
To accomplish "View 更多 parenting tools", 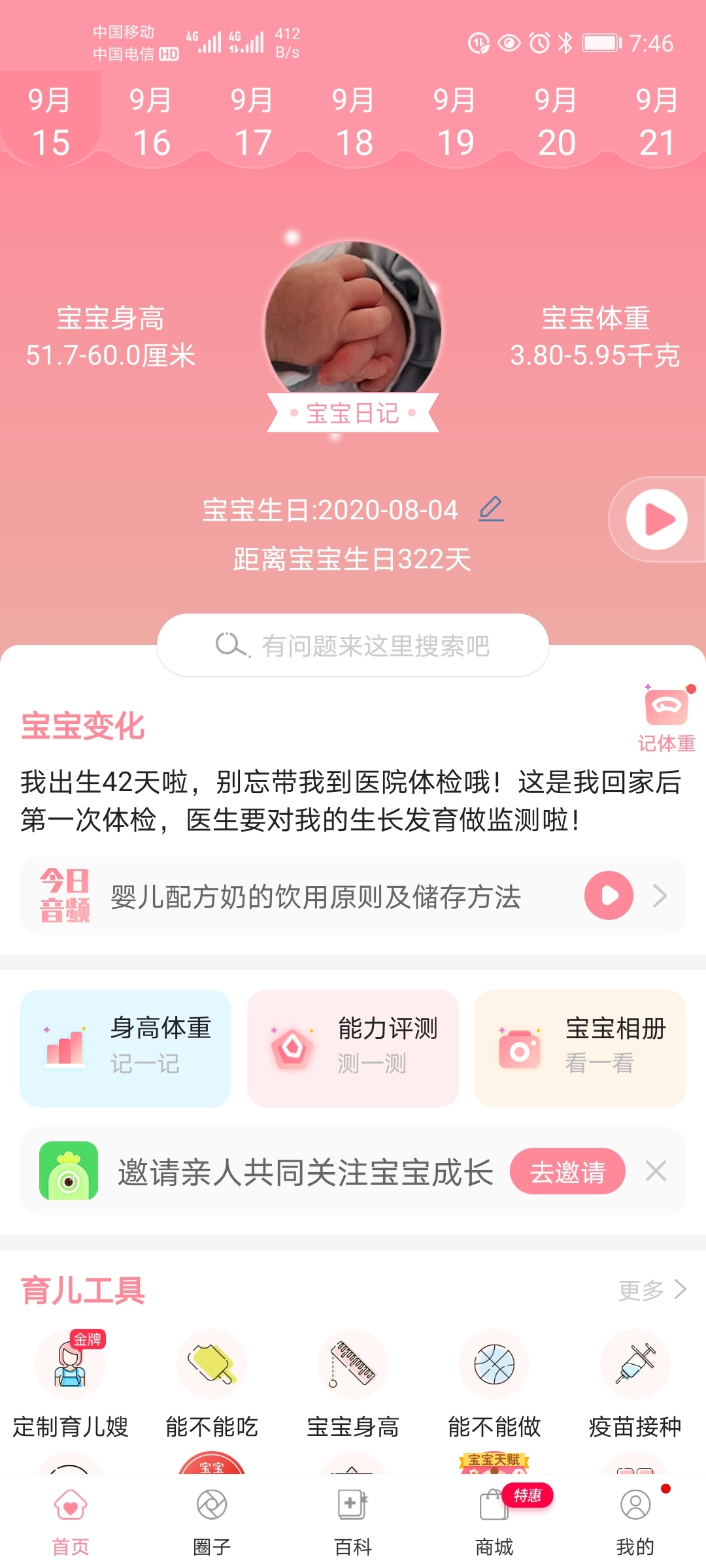I will 652,1290.
